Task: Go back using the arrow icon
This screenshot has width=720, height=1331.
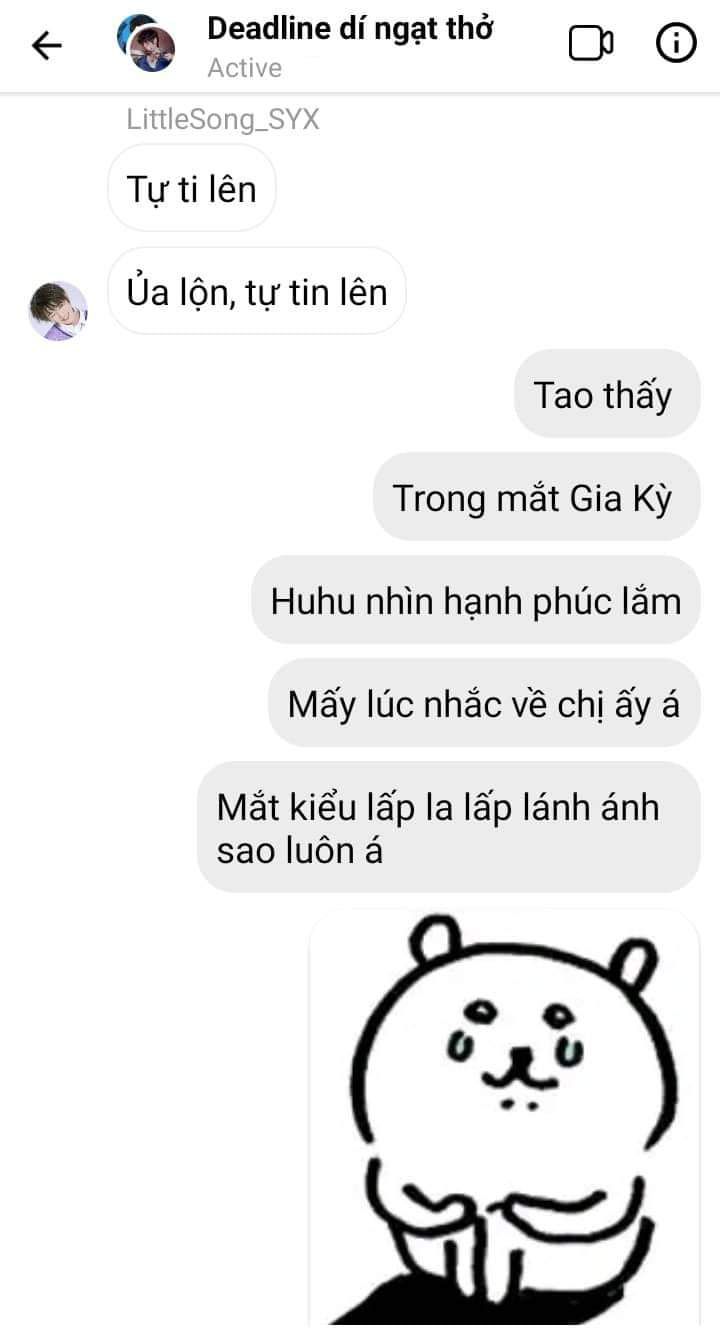Action: pyautogui.click(x=46, y=45)
